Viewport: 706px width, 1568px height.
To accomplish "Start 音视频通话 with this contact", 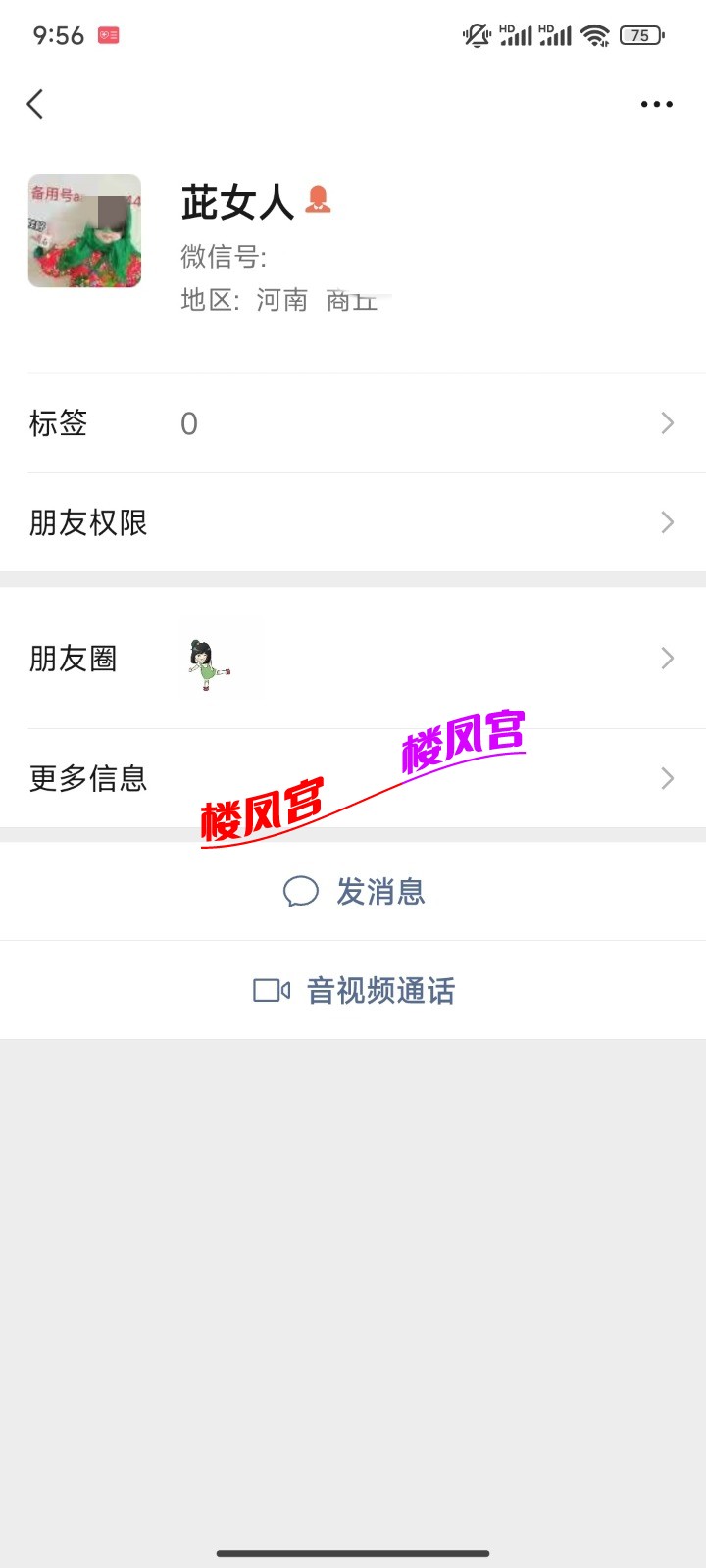I will click(x=354, y=991).
